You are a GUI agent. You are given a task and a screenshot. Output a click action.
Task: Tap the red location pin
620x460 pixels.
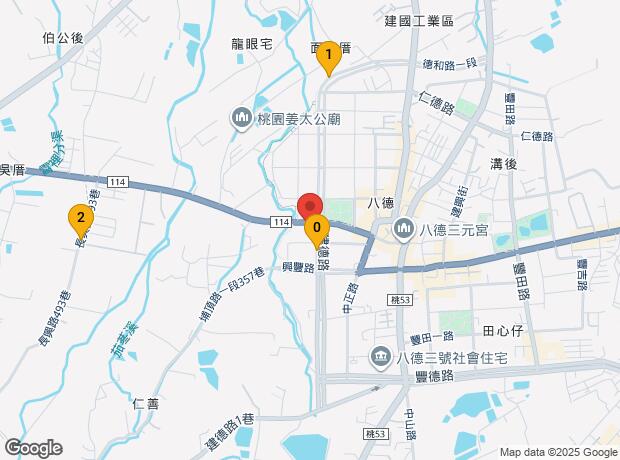[x=310, y=203]
